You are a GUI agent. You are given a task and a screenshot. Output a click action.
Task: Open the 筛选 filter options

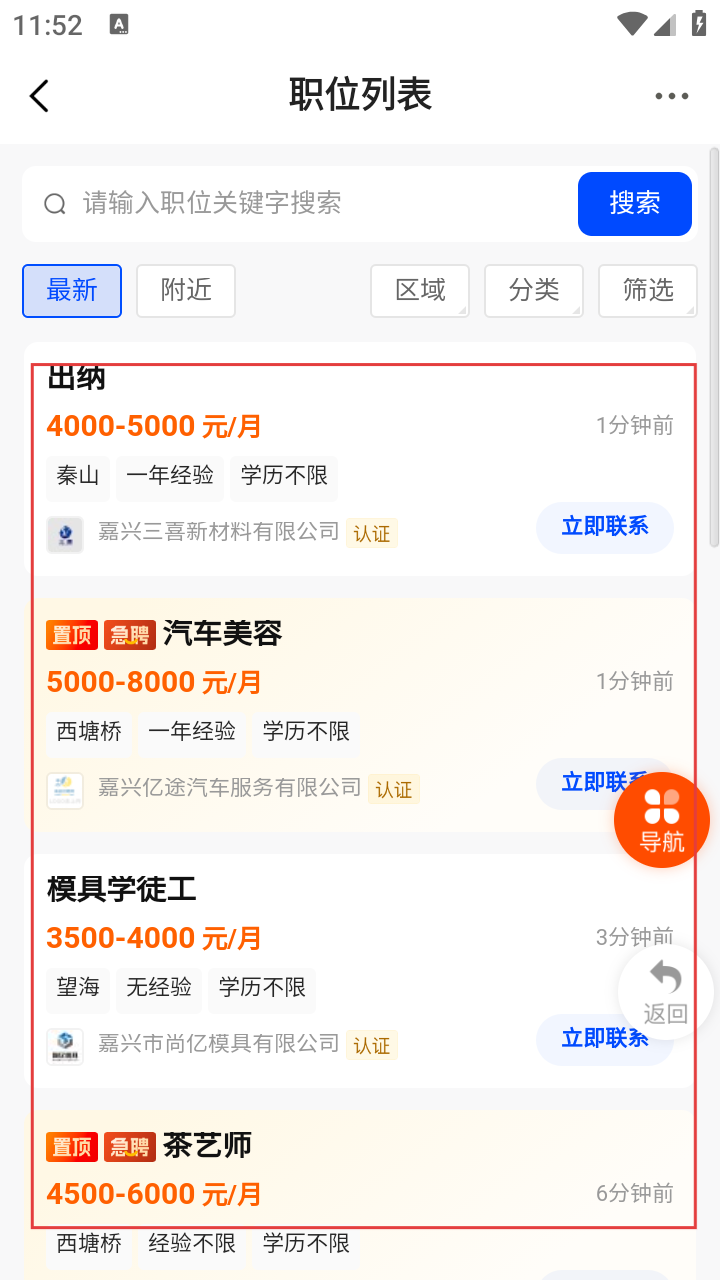coord(648,291)
